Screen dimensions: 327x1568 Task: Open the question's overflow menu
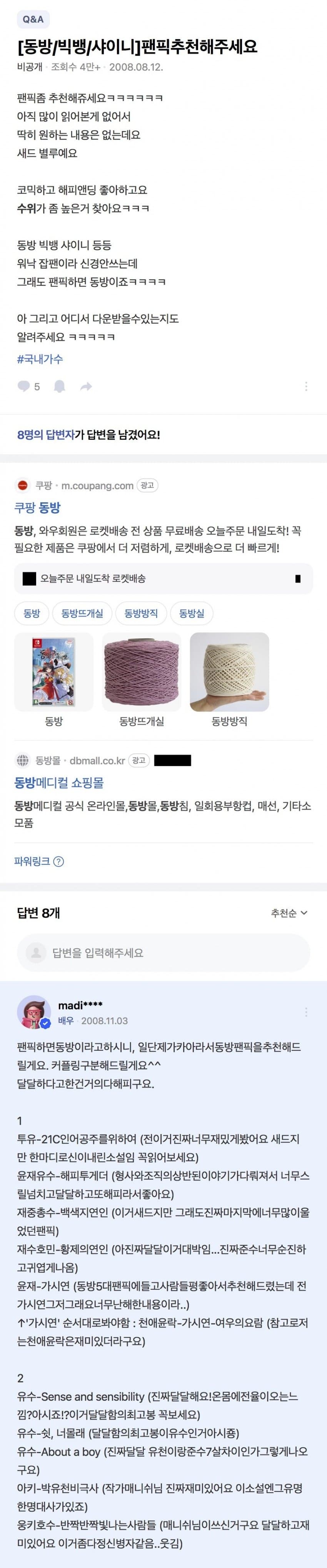coord(306,386)
